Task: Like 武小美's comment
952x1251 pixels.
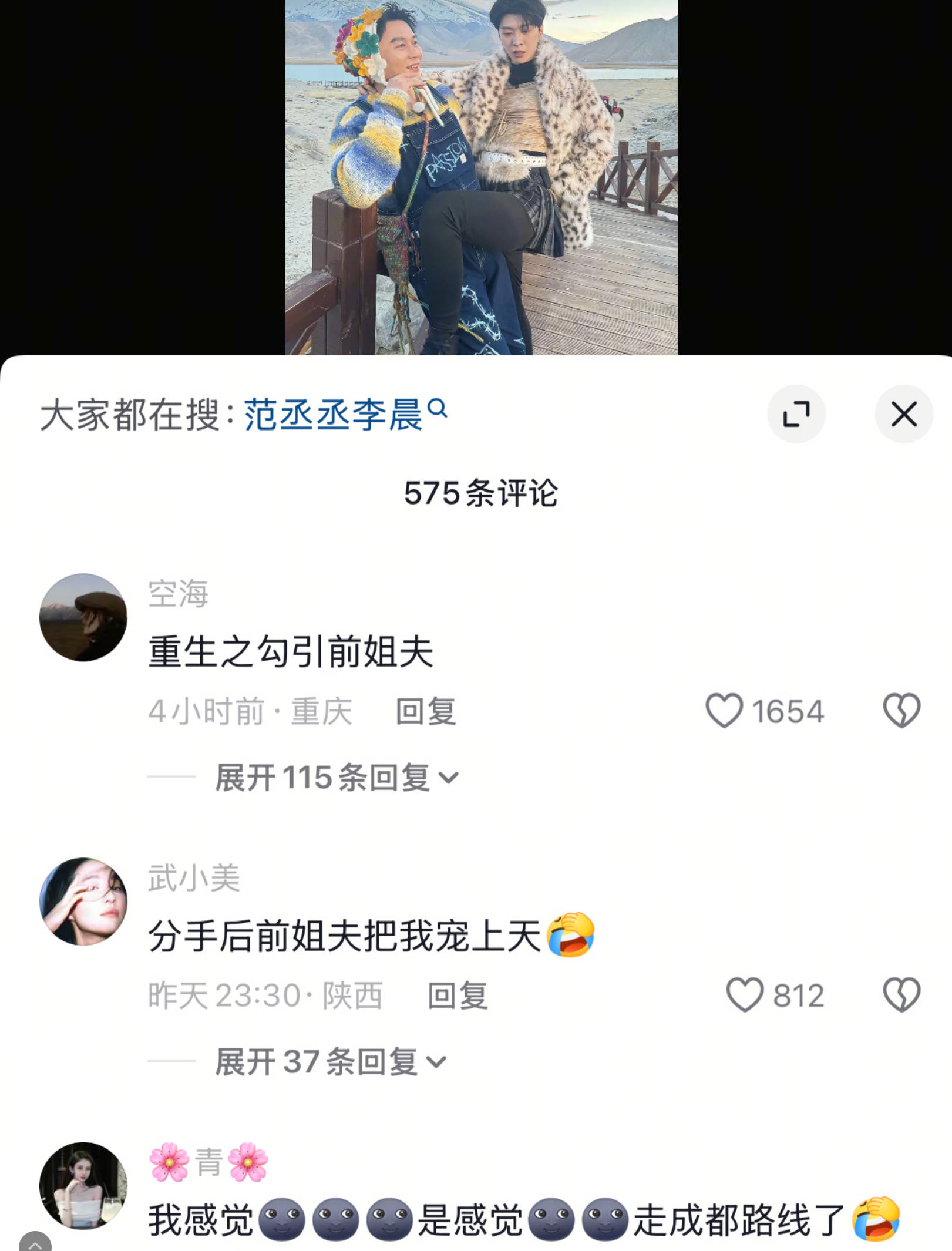Action: point(745,995)
